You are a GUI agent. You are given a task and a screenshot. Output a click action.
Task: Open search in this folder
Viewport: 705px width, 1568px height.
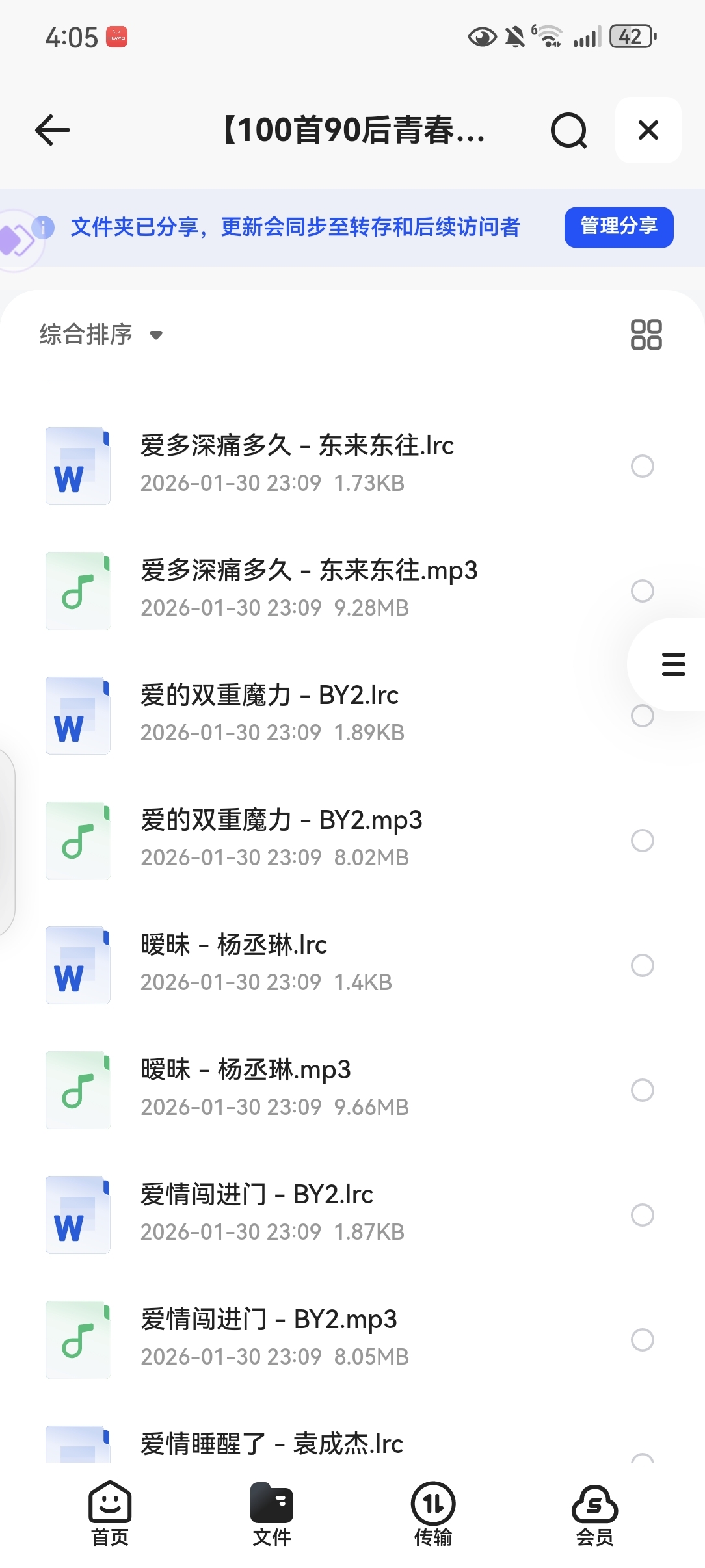[x=568, y=131]
